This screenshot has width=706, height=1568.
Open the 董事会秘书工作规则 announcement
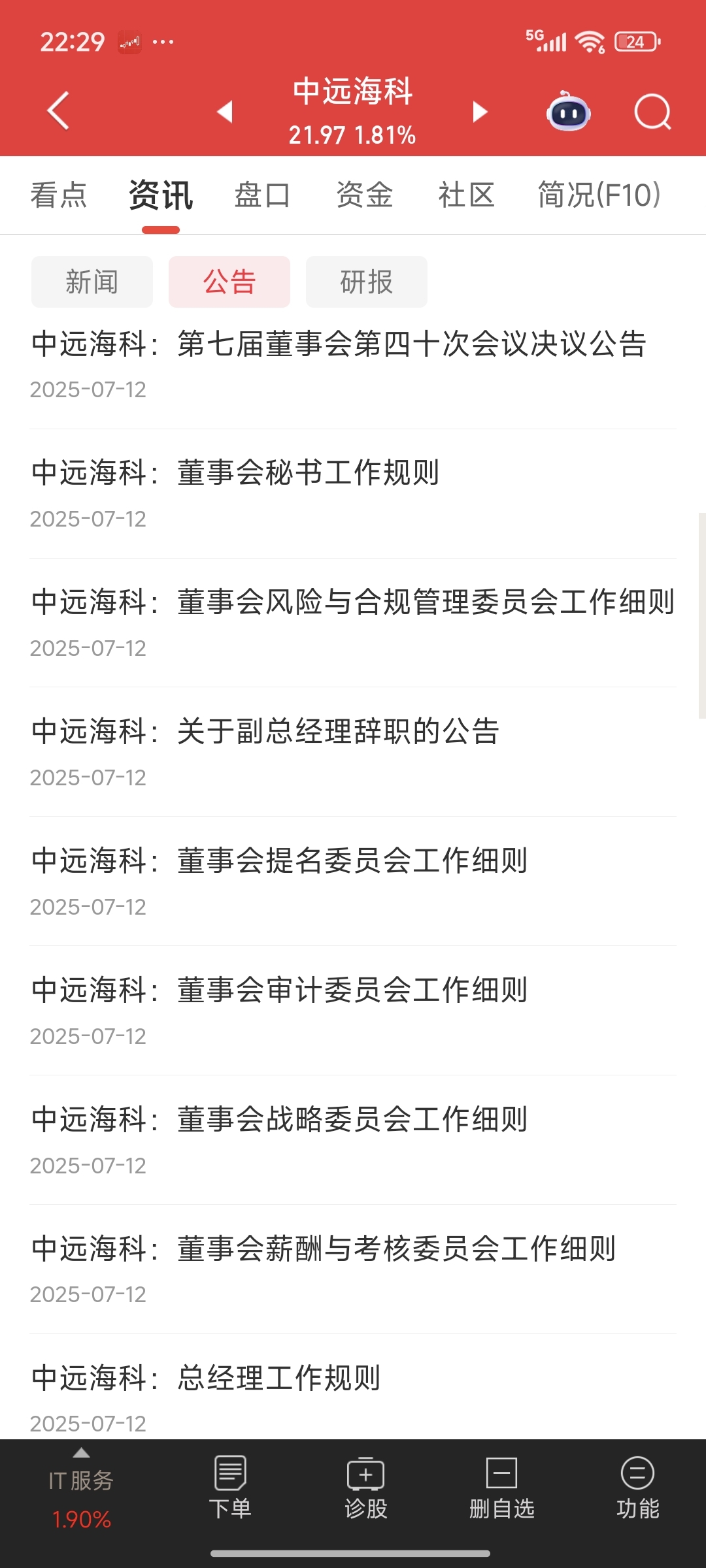(x=353, y=493)
